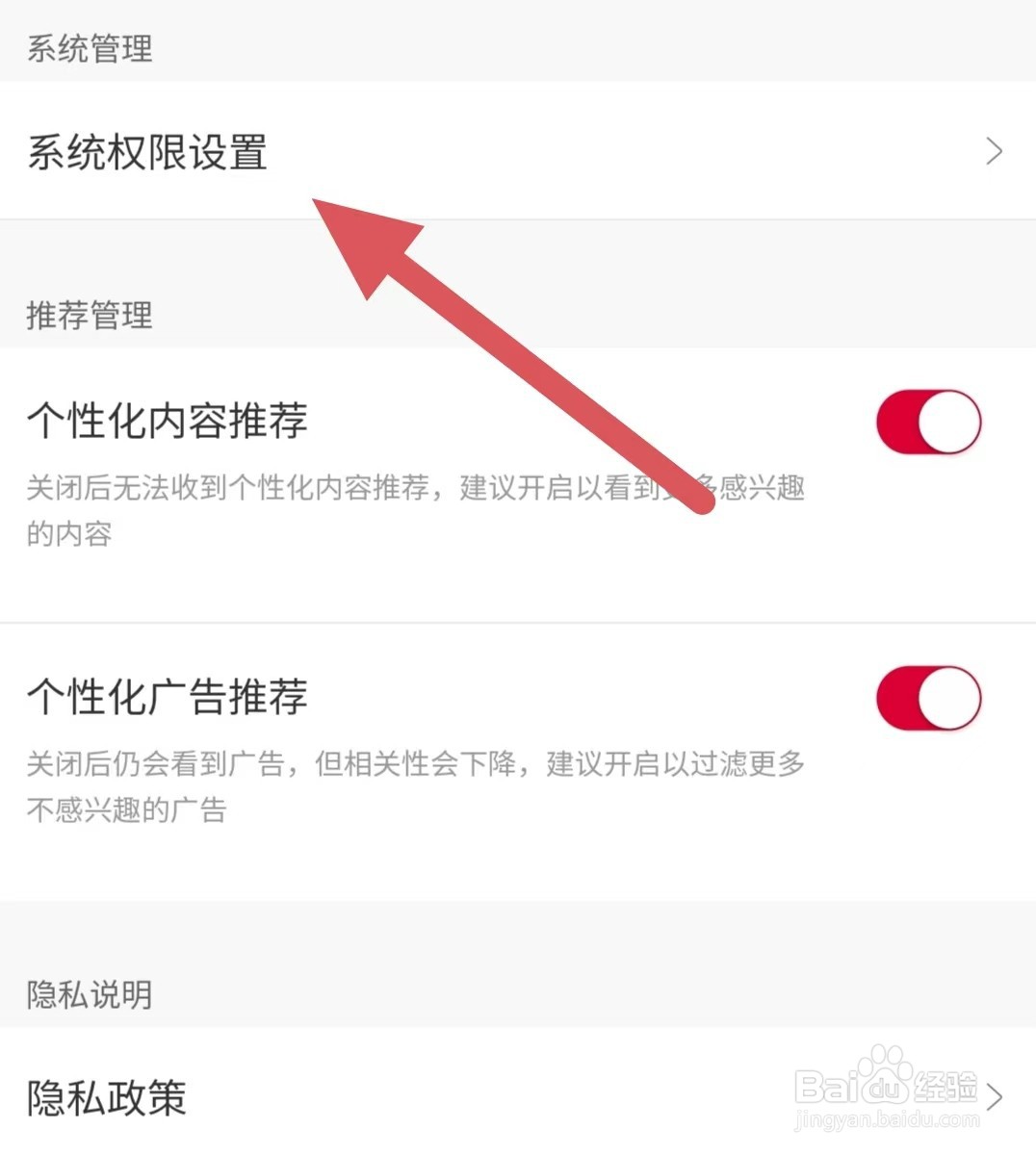The image size is (1036, 1155).
Task: Open the 隐私政策 privacy policy
Action: coord(106,1097)
